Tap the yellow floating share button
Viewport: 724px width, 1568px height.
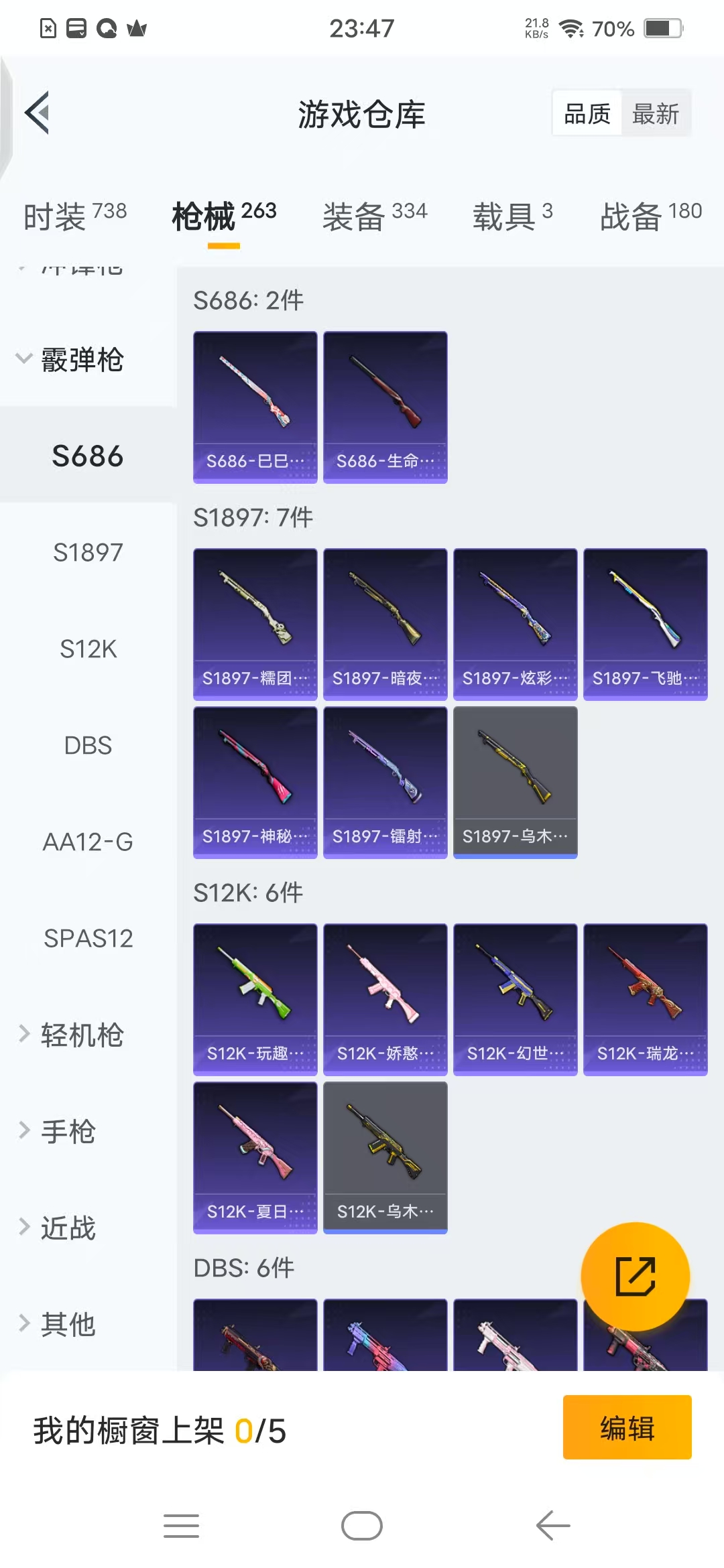click(635, 1277)
